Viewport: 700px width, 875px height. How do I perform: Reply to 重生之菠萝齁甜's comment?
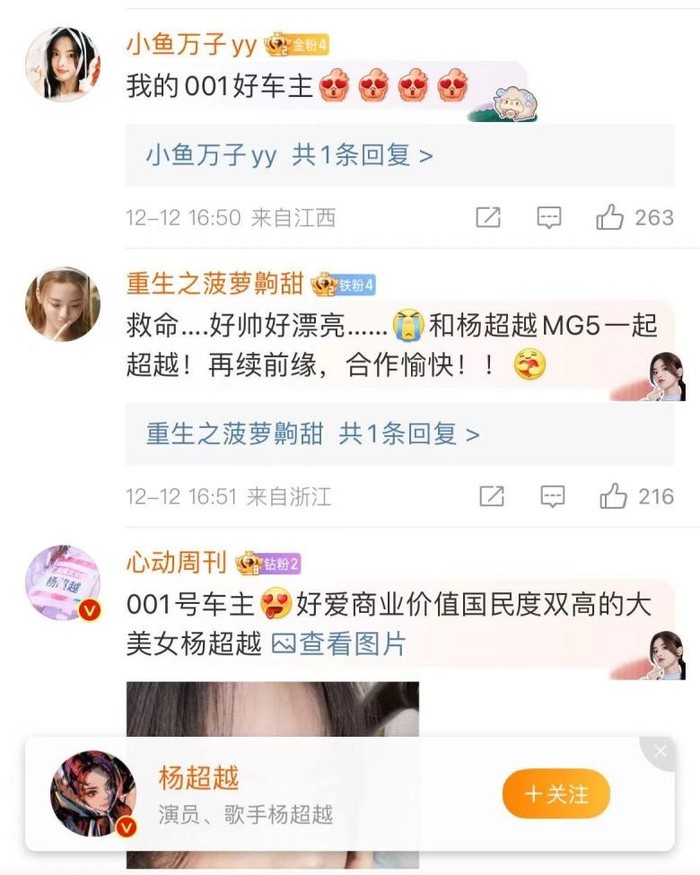pyautogui.click(x=552, y=496)
